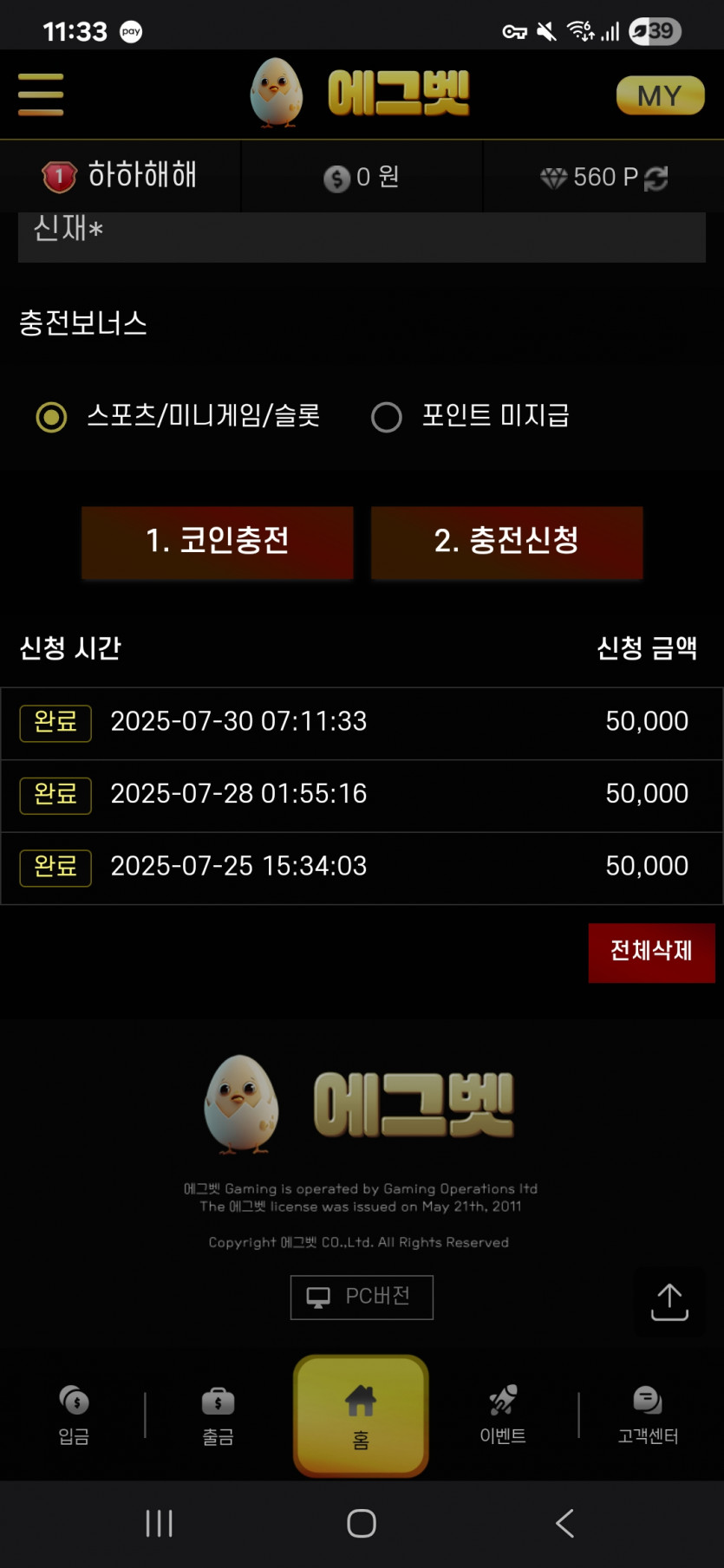724x1568 pixels.
Task: Select 스포츠/미니게임/슬롯 bonus option
Action: click(51, 417)
